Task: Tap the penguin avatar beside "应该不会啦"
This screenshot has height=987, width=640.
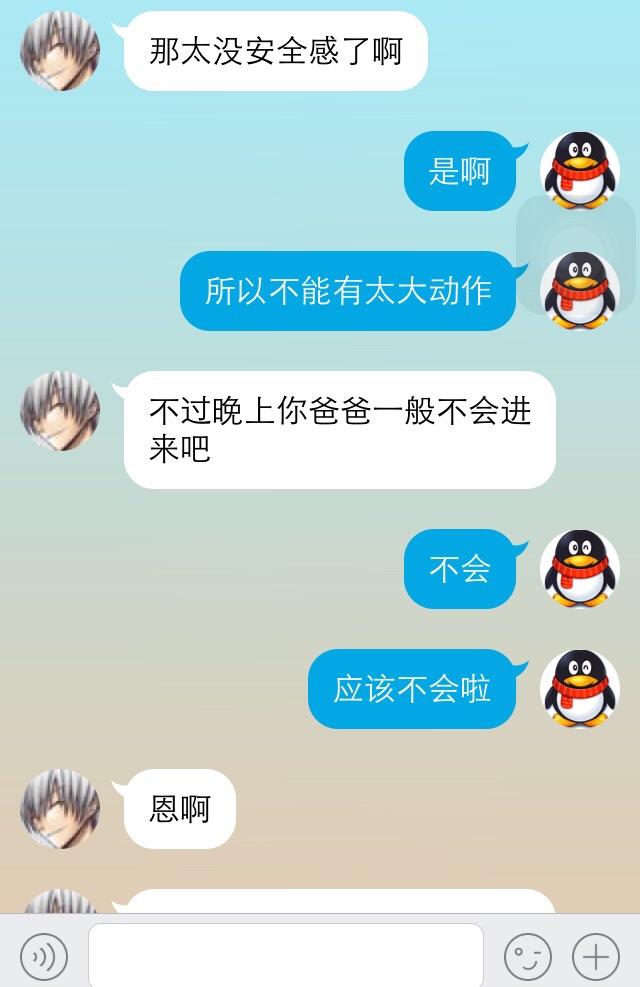Action: pos(580,689)
